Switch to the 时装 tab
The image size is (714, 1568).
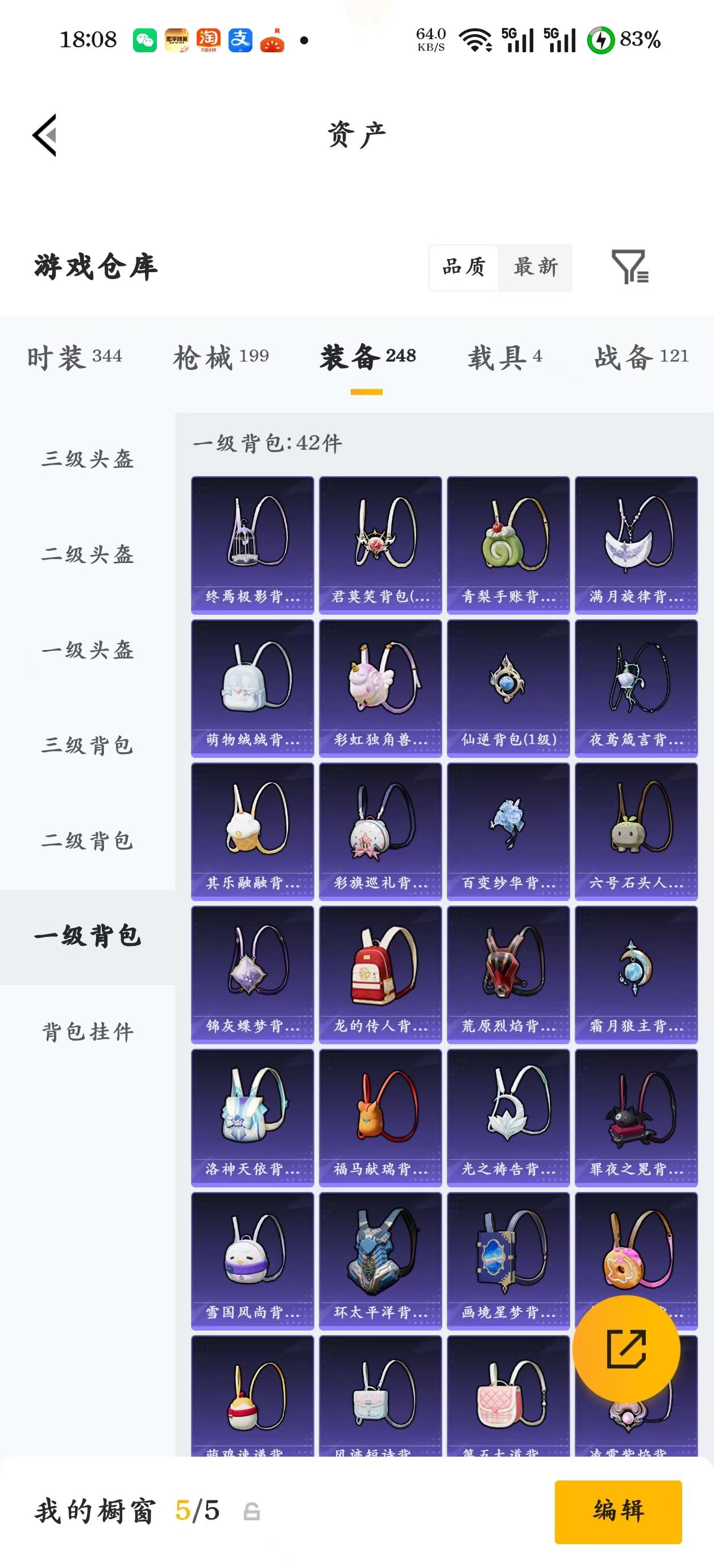74,356
